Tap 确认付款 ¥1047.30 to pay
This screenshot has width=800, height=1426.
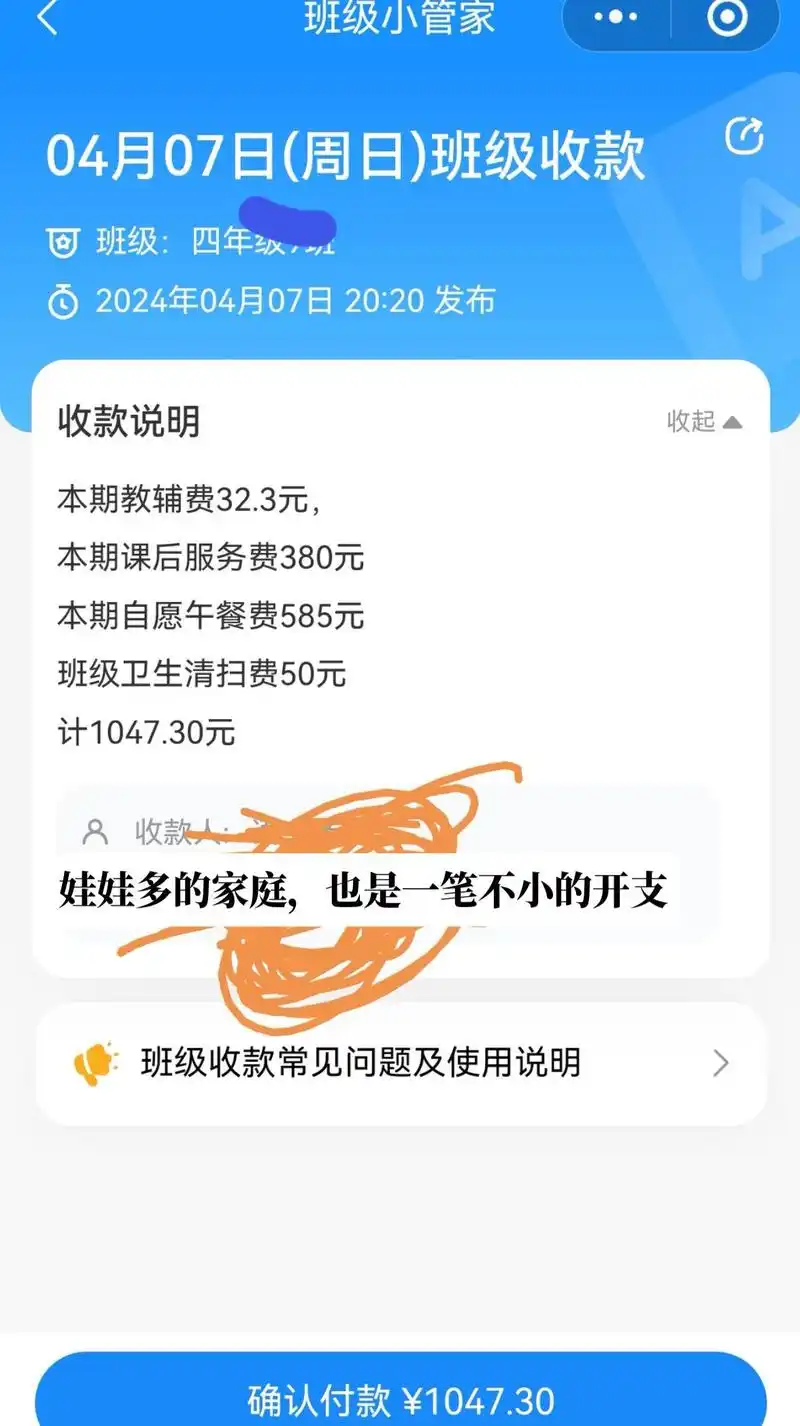pos(400,1394)
